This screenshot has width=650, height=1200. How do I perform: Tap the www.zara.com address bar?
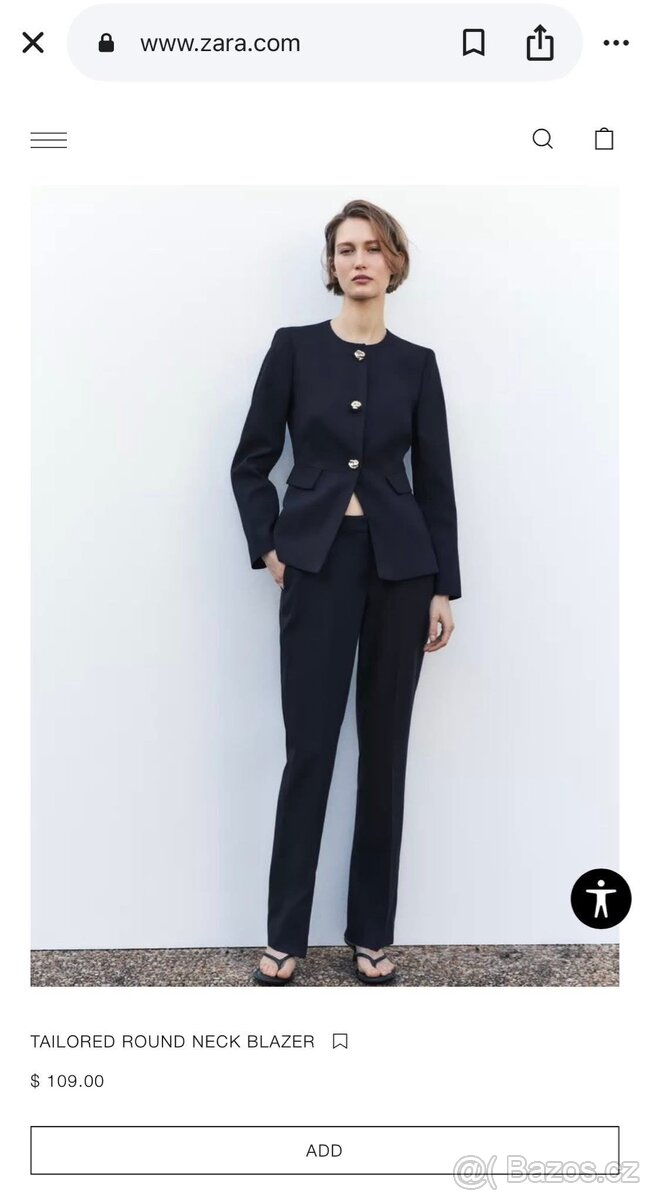pos(220,43)
